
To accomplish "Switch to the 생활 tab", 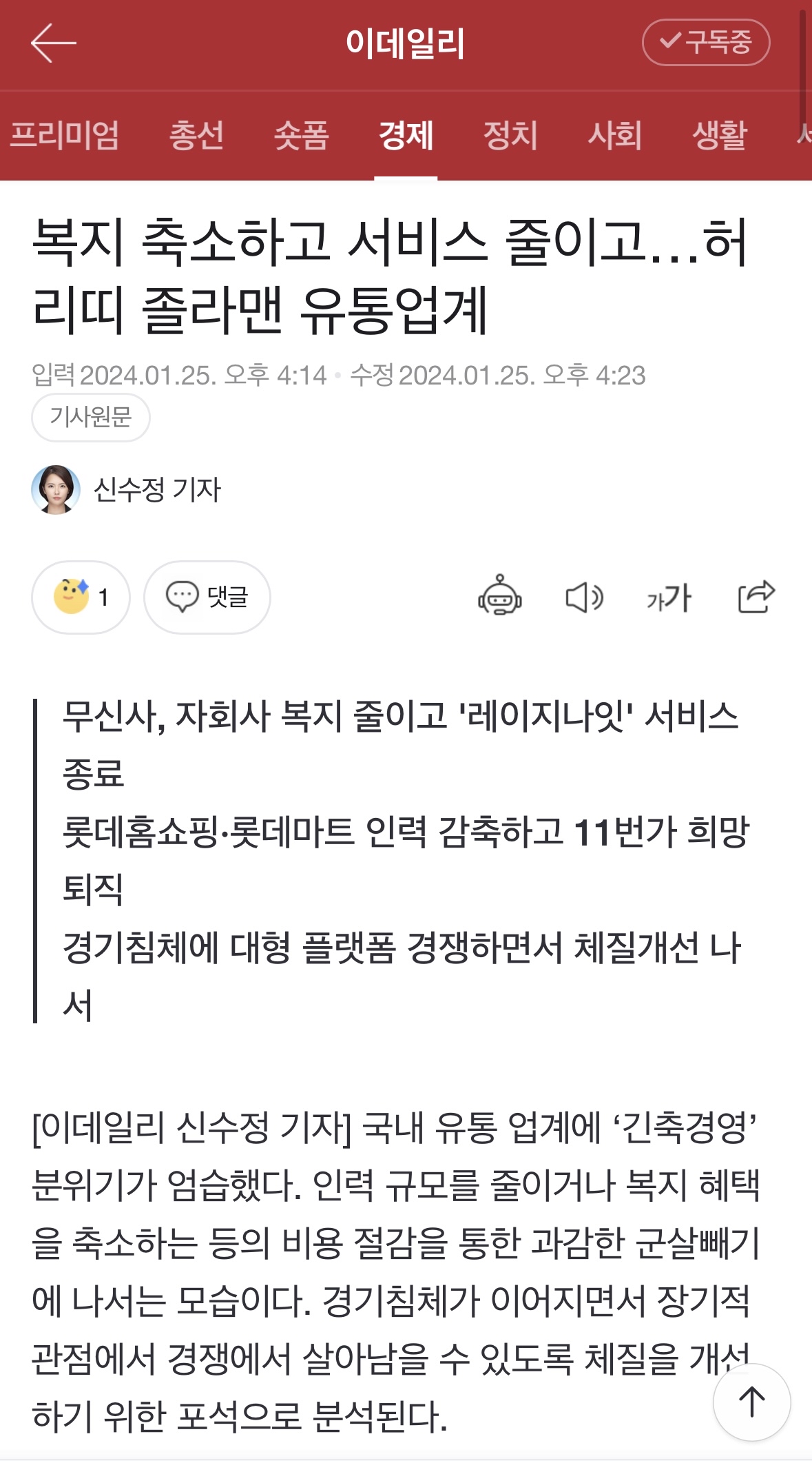I will 720,135.
